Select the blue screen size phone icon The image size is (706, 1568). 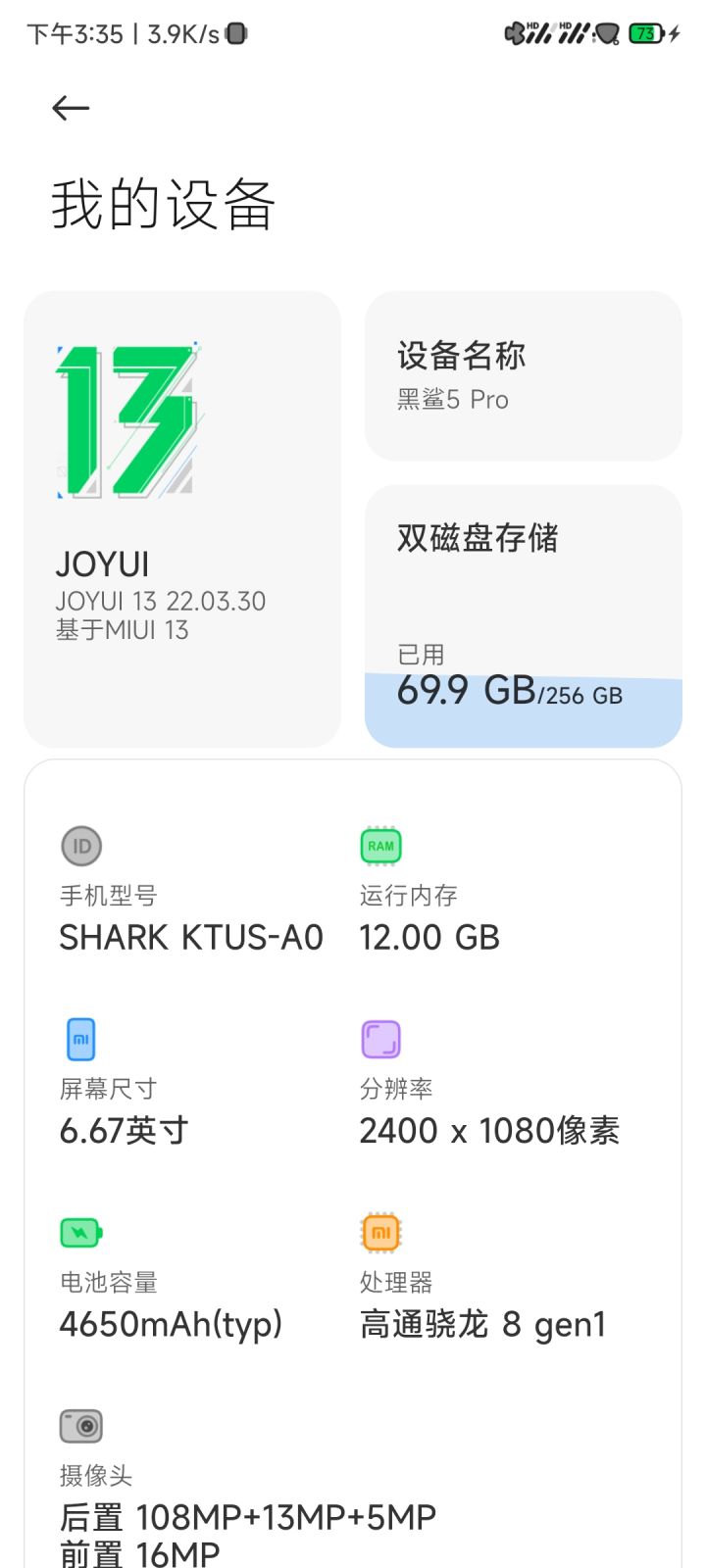pos(79,1038)
